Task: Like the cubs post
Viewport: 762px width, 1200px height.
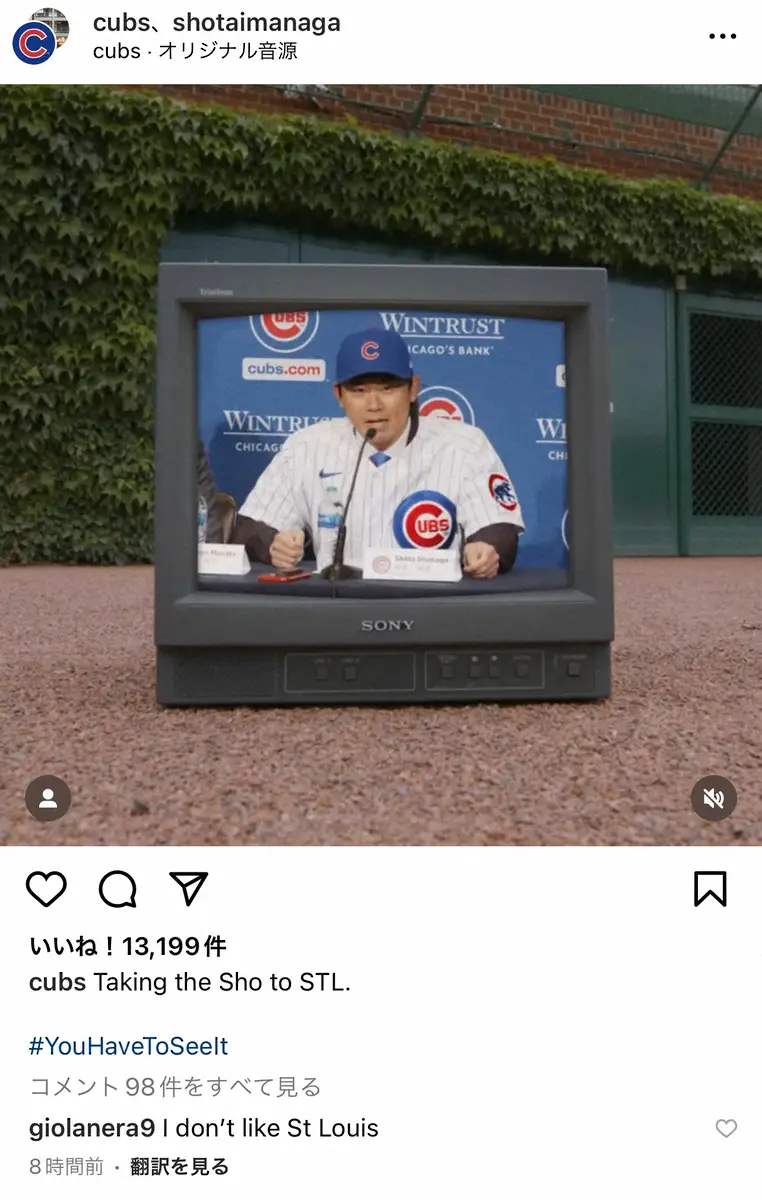Action: 46,888
